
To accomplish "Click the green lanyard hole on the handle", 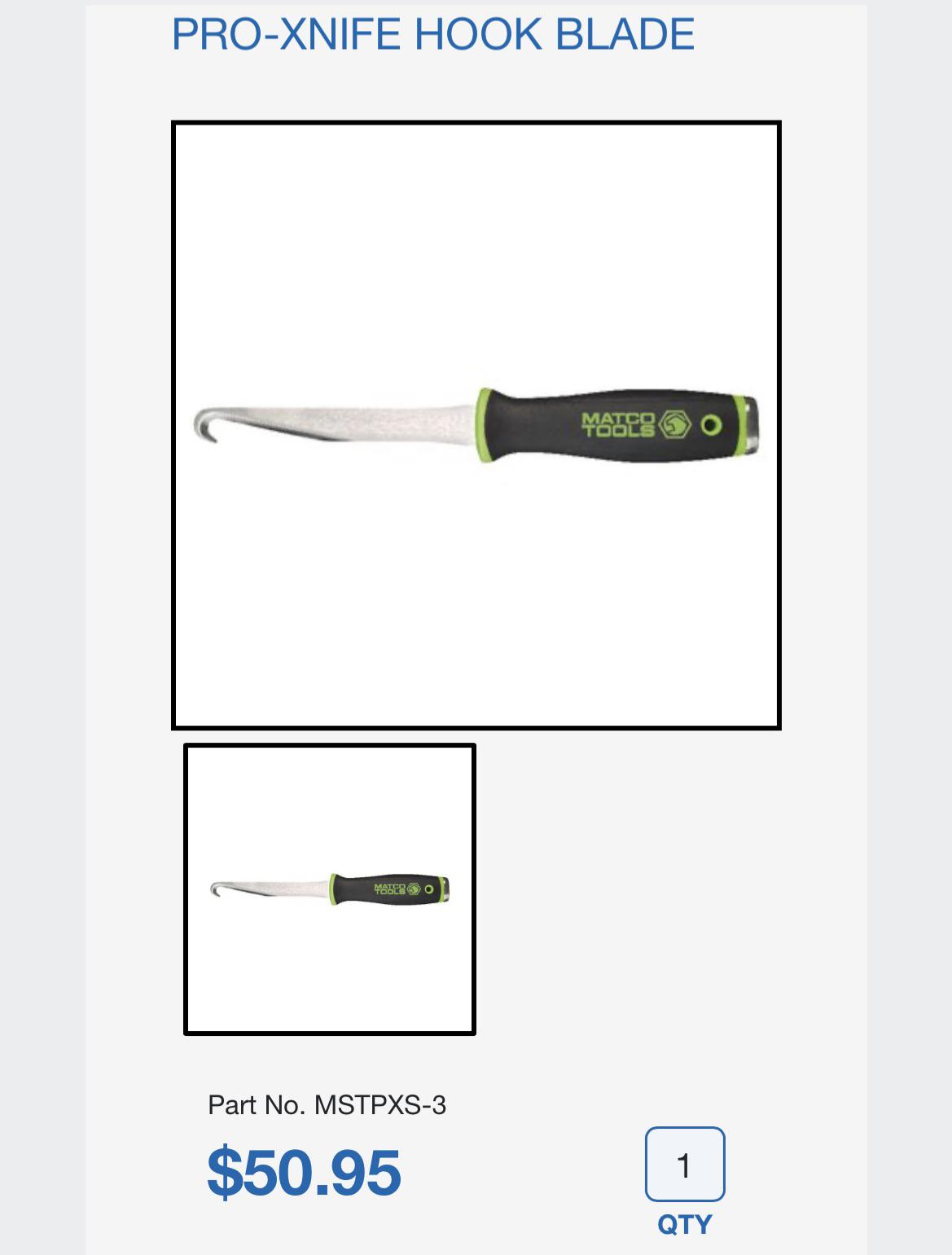I will point(712,425).
